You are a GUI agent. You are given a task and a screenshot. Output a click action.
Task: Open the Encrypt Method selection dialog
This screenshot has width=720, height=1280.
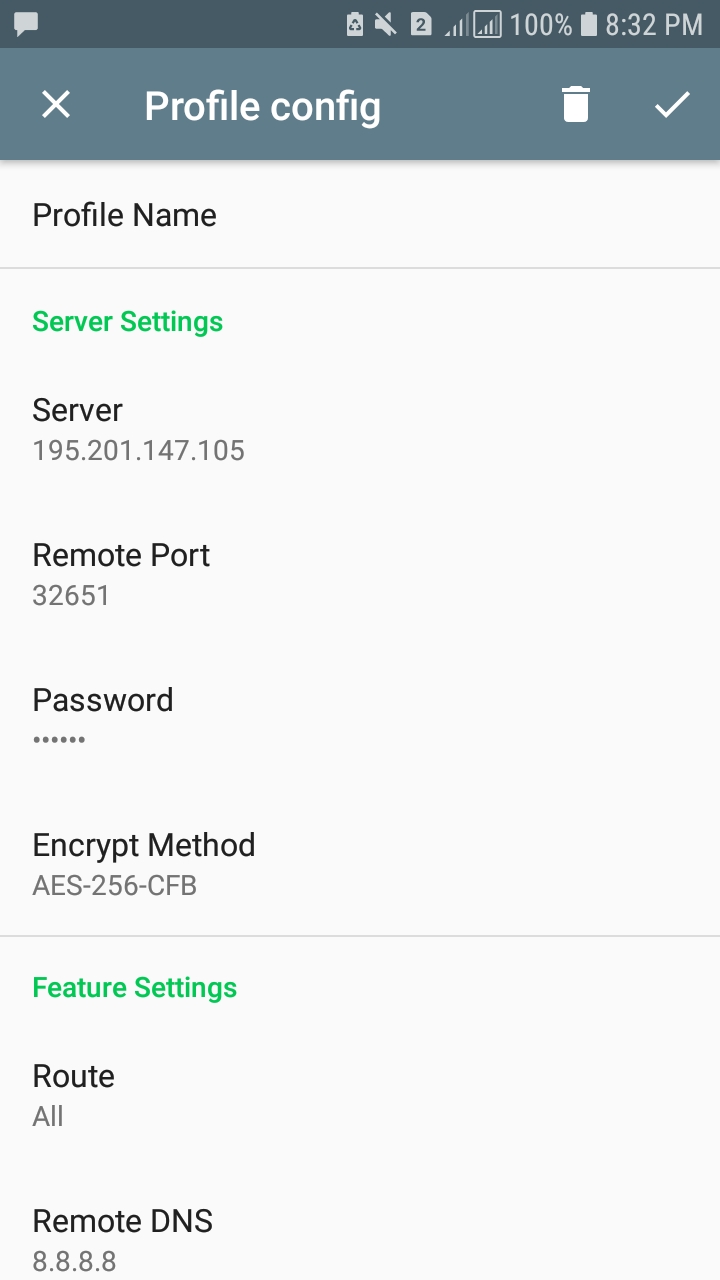(x=144, y=860)
